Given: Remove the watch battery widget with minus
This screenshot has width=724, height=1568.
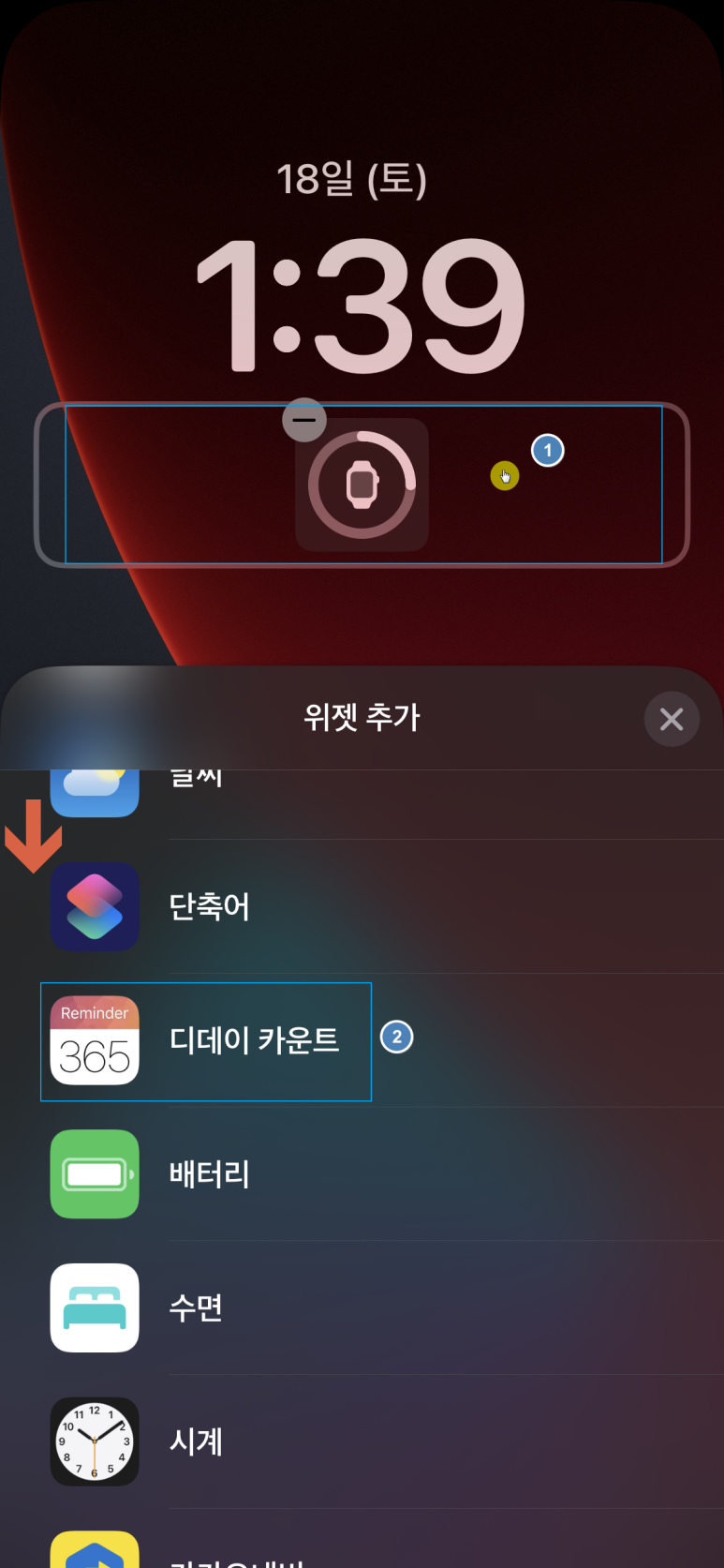Looking at the screenshot, I should click(304, 420).
